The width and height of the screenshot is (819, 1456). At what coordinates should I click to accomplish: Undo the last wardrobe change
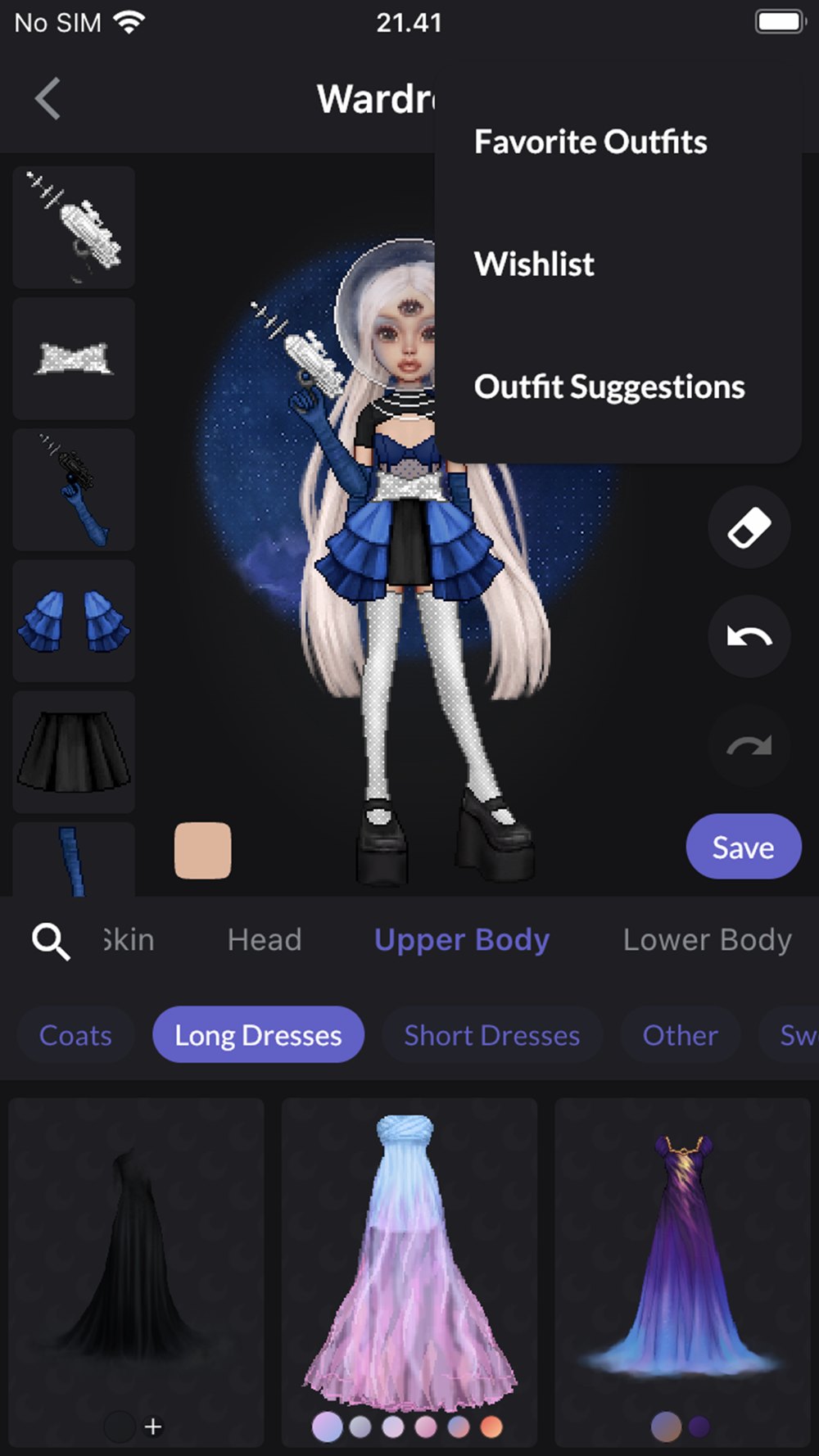click(749, 637)
